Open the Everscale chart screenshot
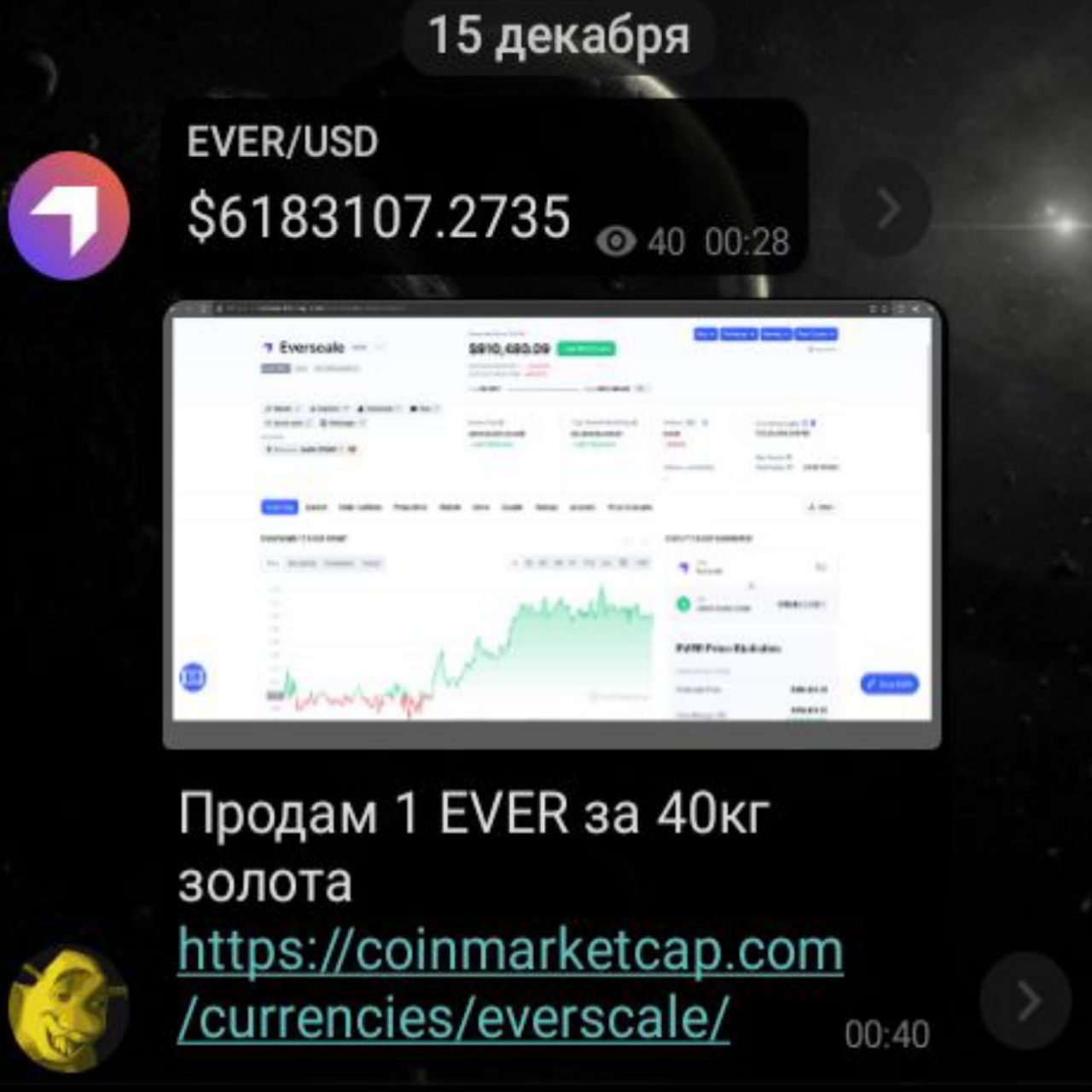1092x1092 pixels. [x=552, y=523]
